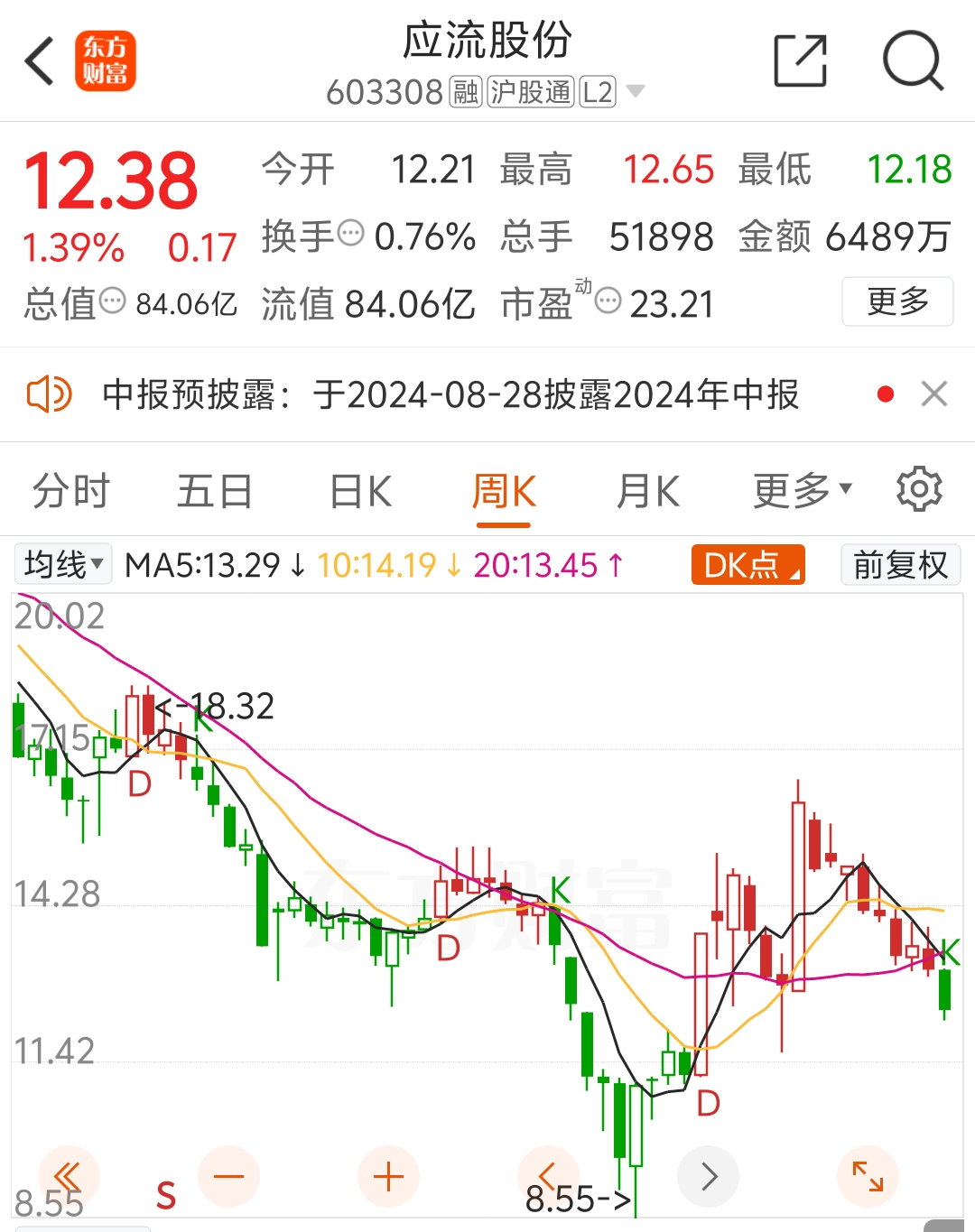Image resolution: width=975 pixels, height=1232 pixels.
Task: Open chart settings gear
Action: click(919, 490)
